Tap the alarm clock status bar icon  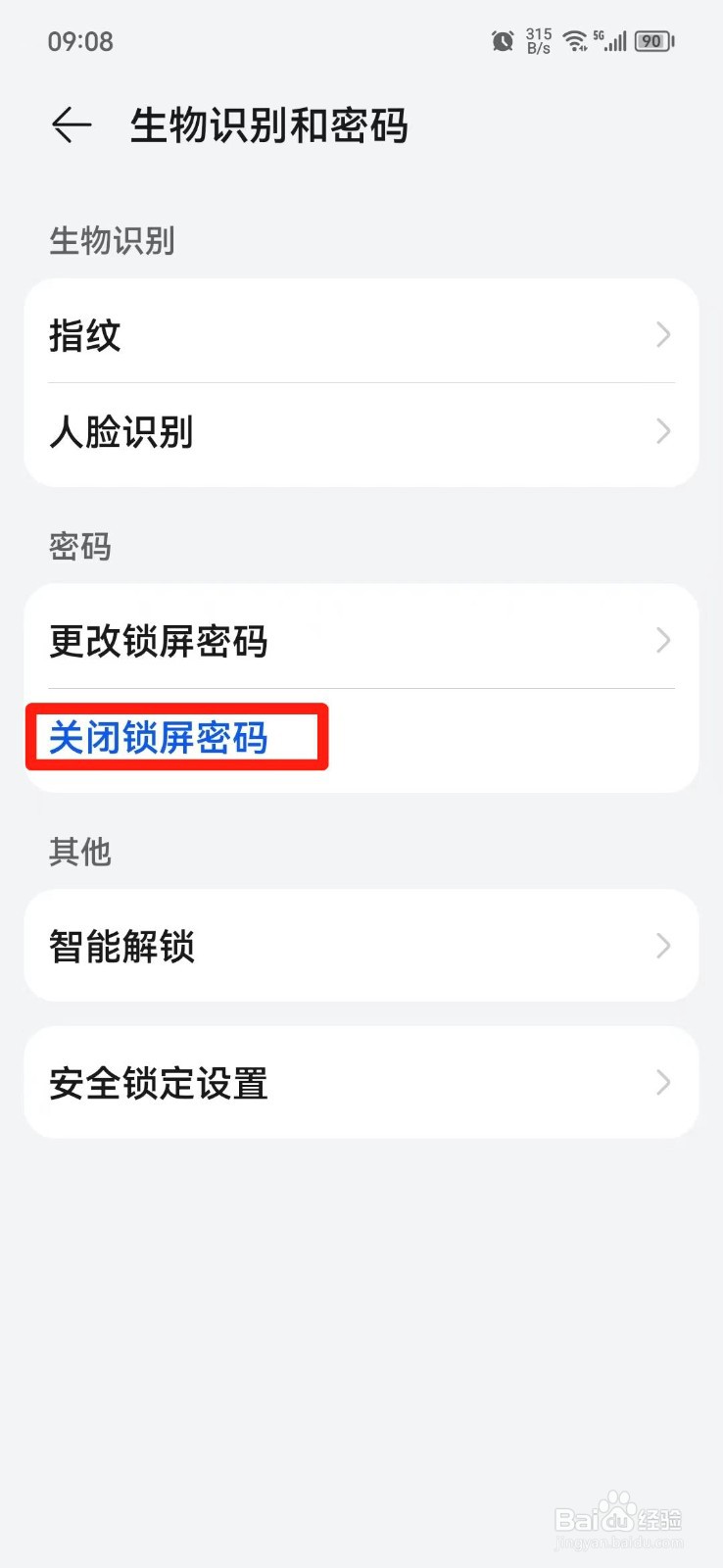[x=503, y=40]
